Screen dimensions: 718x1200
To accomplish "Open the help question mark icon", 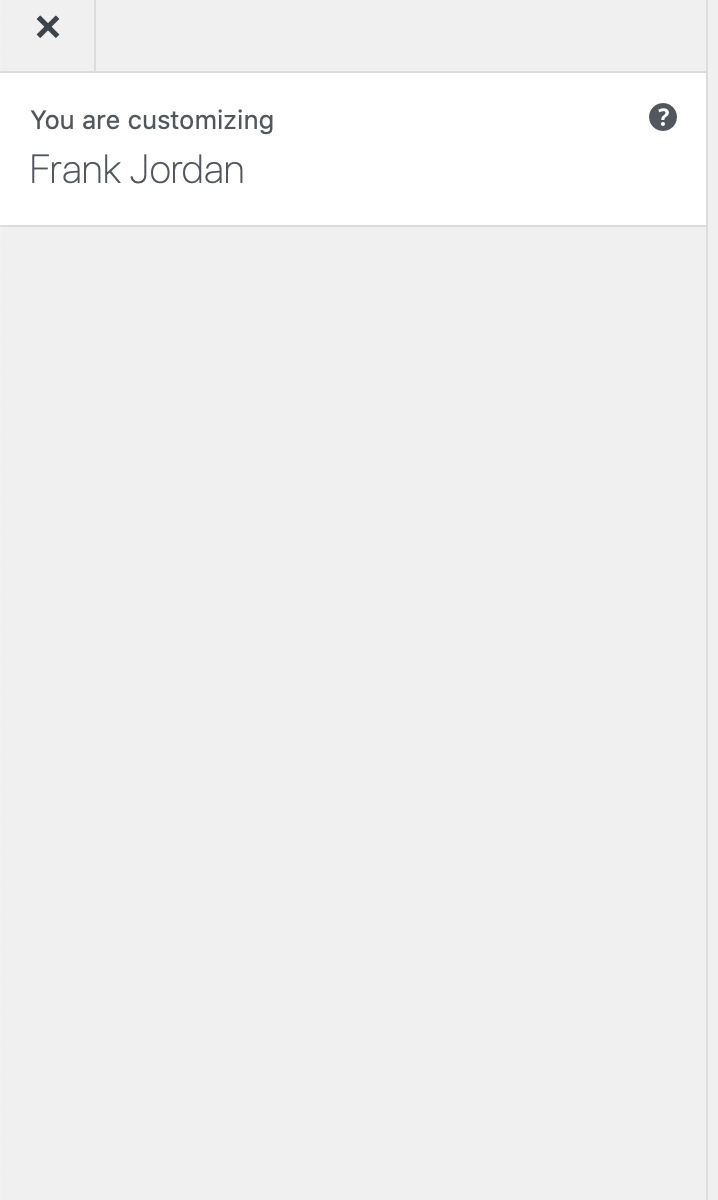I will tap(663, 118).
